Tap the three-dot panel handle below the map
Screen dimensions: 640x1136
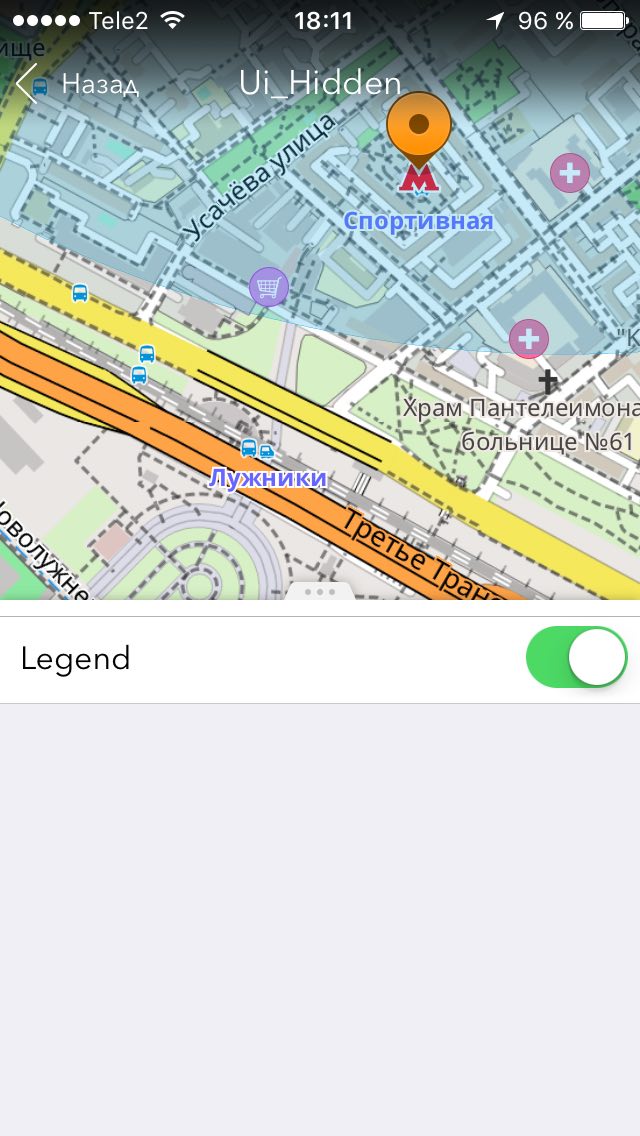[320, 591]
